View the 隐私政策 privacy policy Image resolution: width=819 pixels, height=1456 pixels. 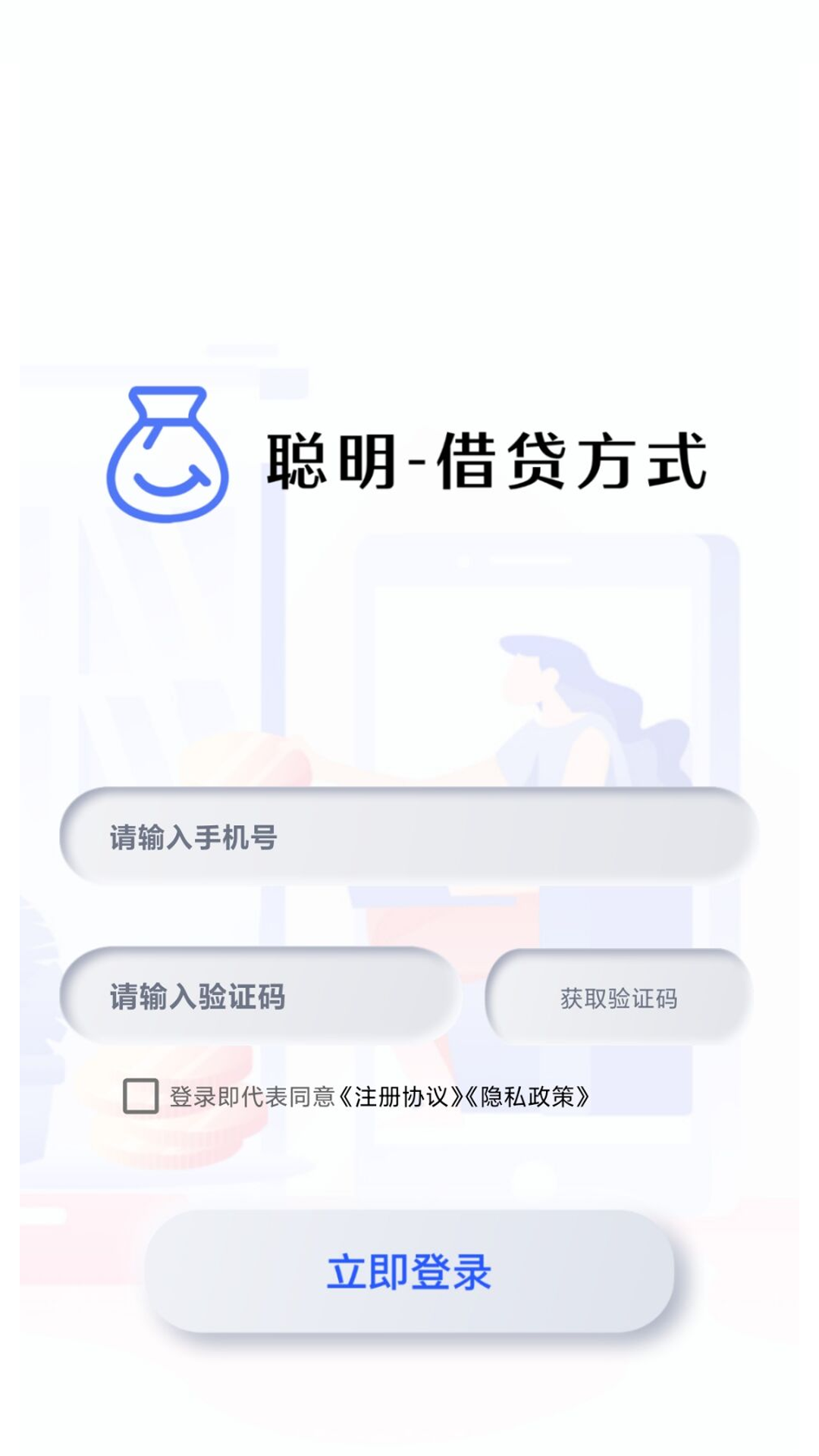click(528, 1097)
